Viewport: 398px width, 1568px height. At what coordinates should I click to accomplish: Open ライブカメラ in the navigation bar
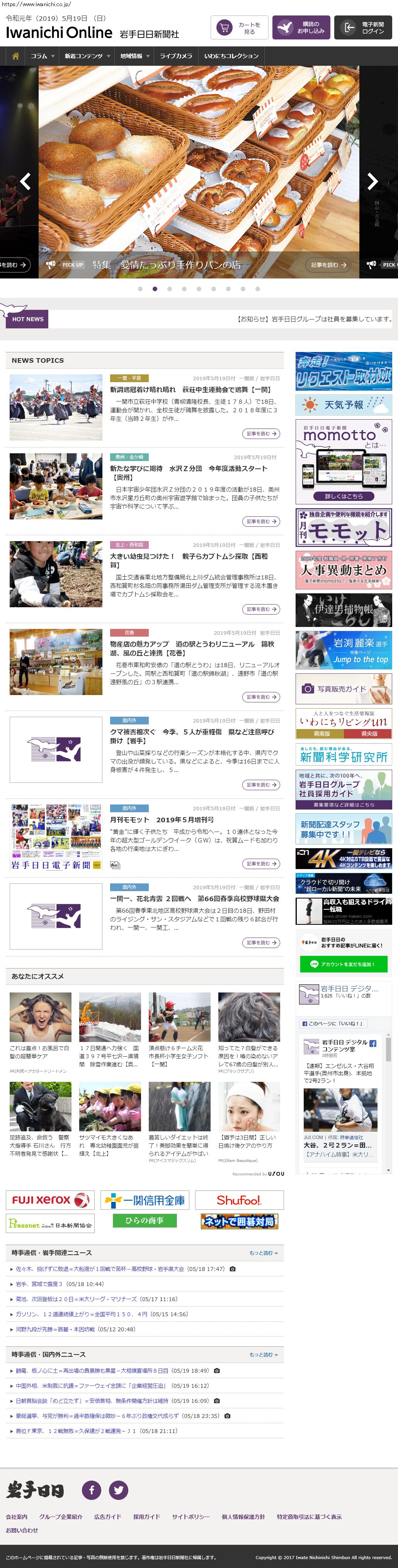coord(176,56)
